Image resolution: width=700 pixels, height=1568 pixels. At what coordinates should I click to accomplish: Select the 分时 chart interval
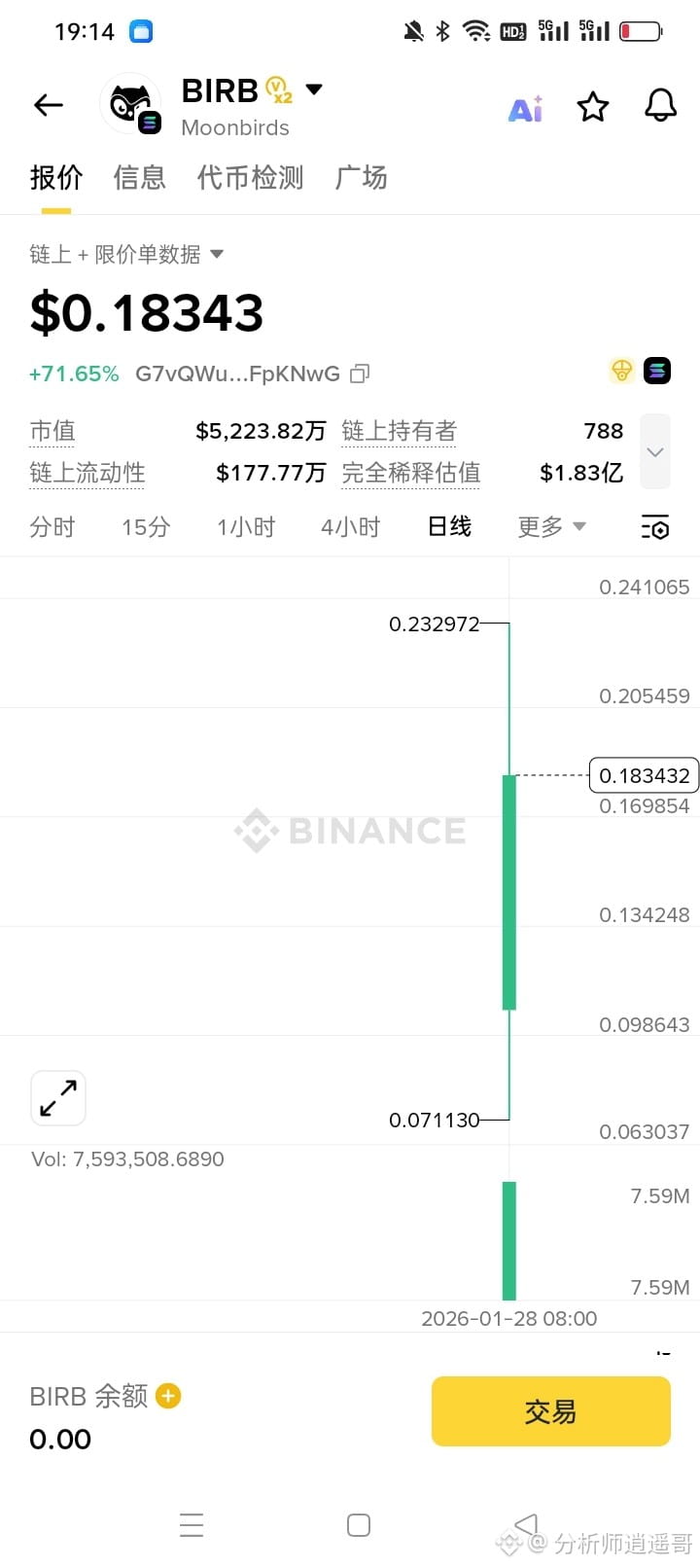click(52, 527)
